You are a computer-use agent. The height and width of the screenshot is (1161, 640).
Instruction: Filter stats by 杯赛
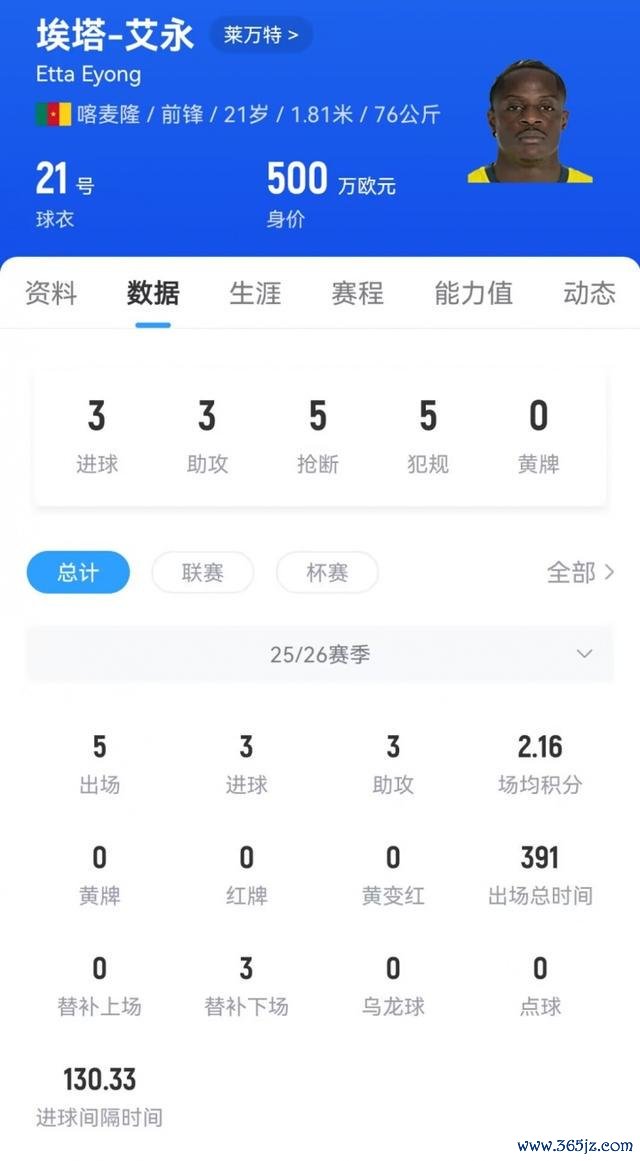click(327, 572)
